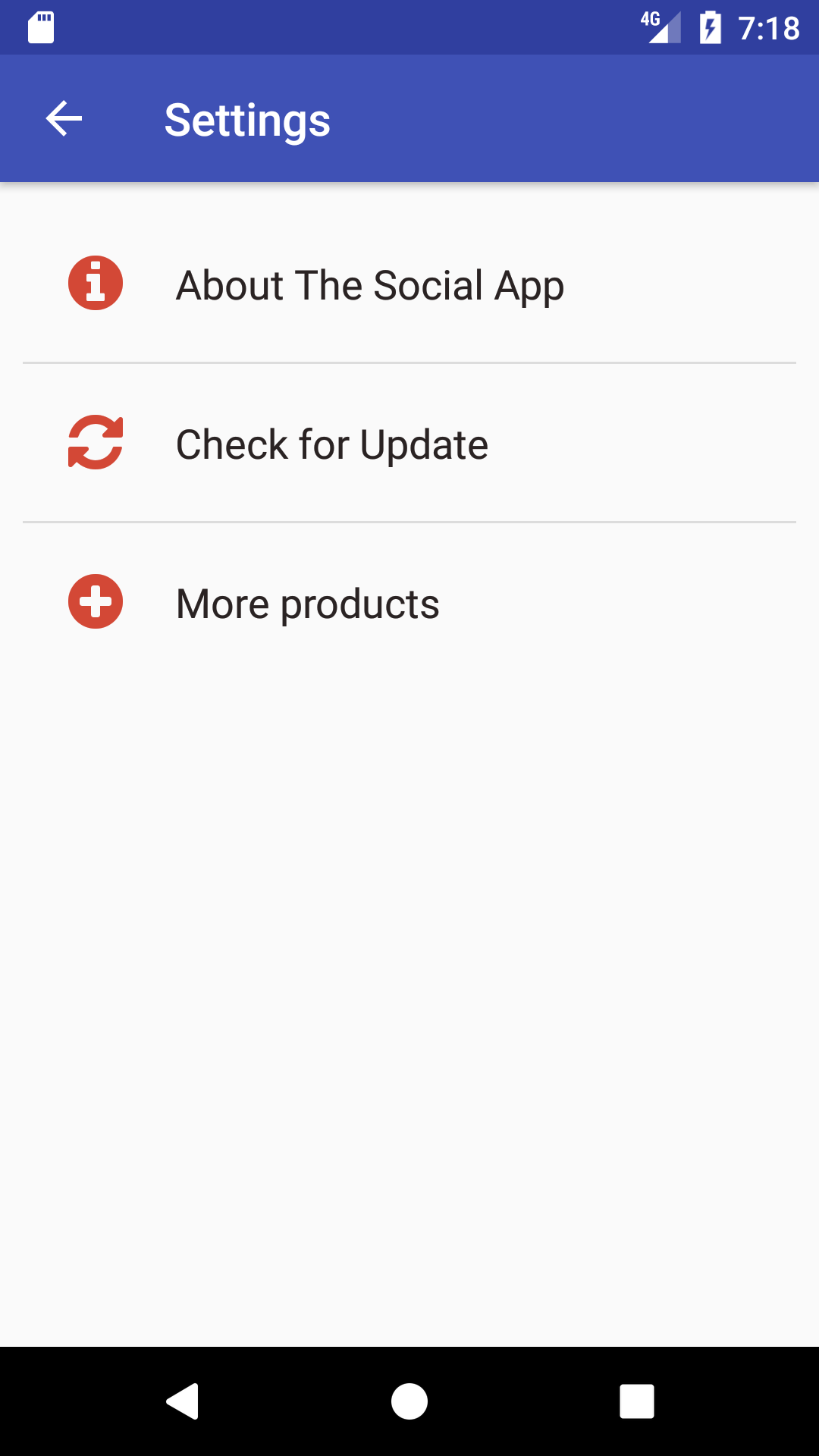819x1456 pixels.
Task: Tap the charging battery icon
Action: click(710, 27)
